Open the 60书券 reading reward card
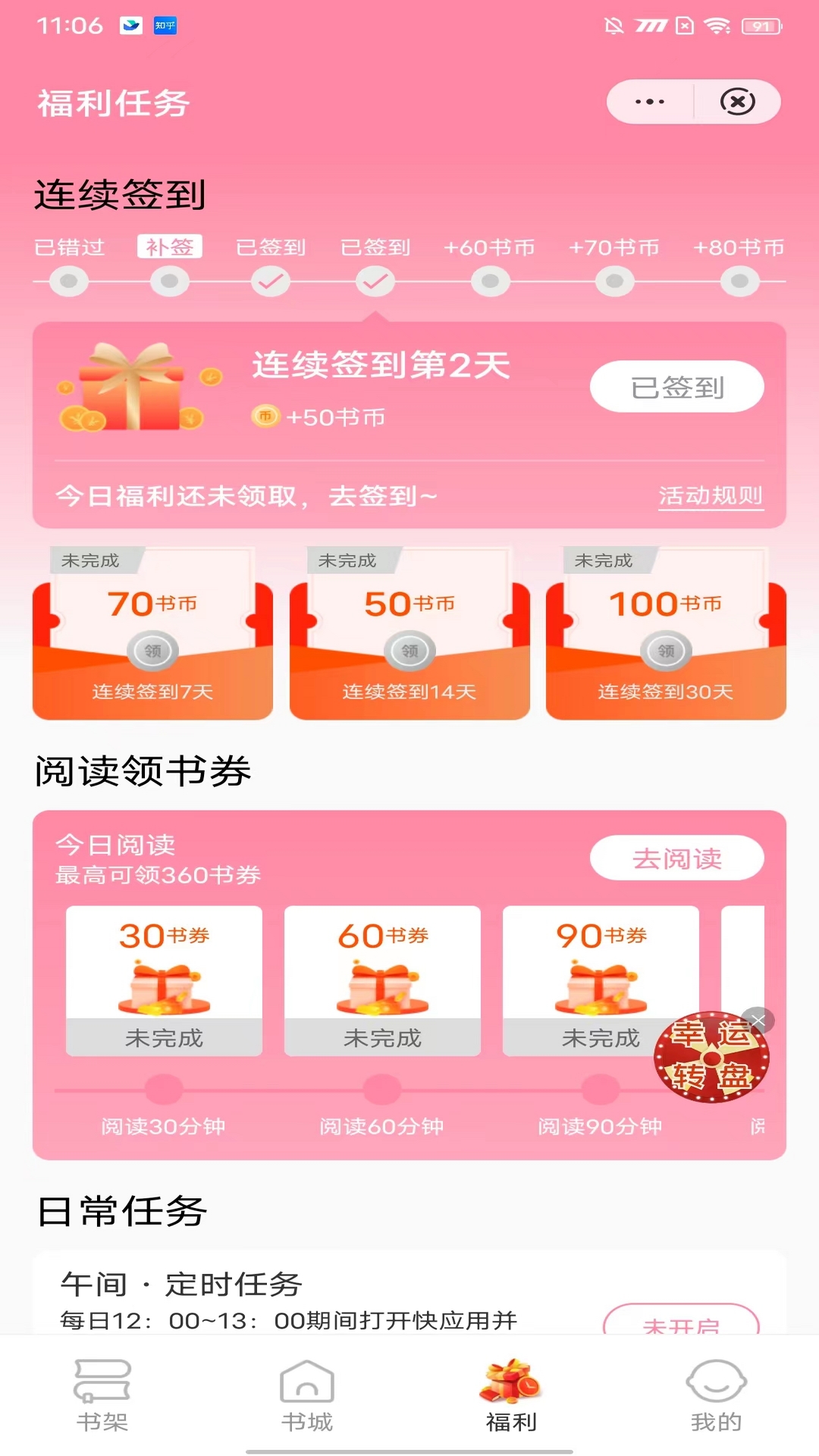 tap(382, 980)
